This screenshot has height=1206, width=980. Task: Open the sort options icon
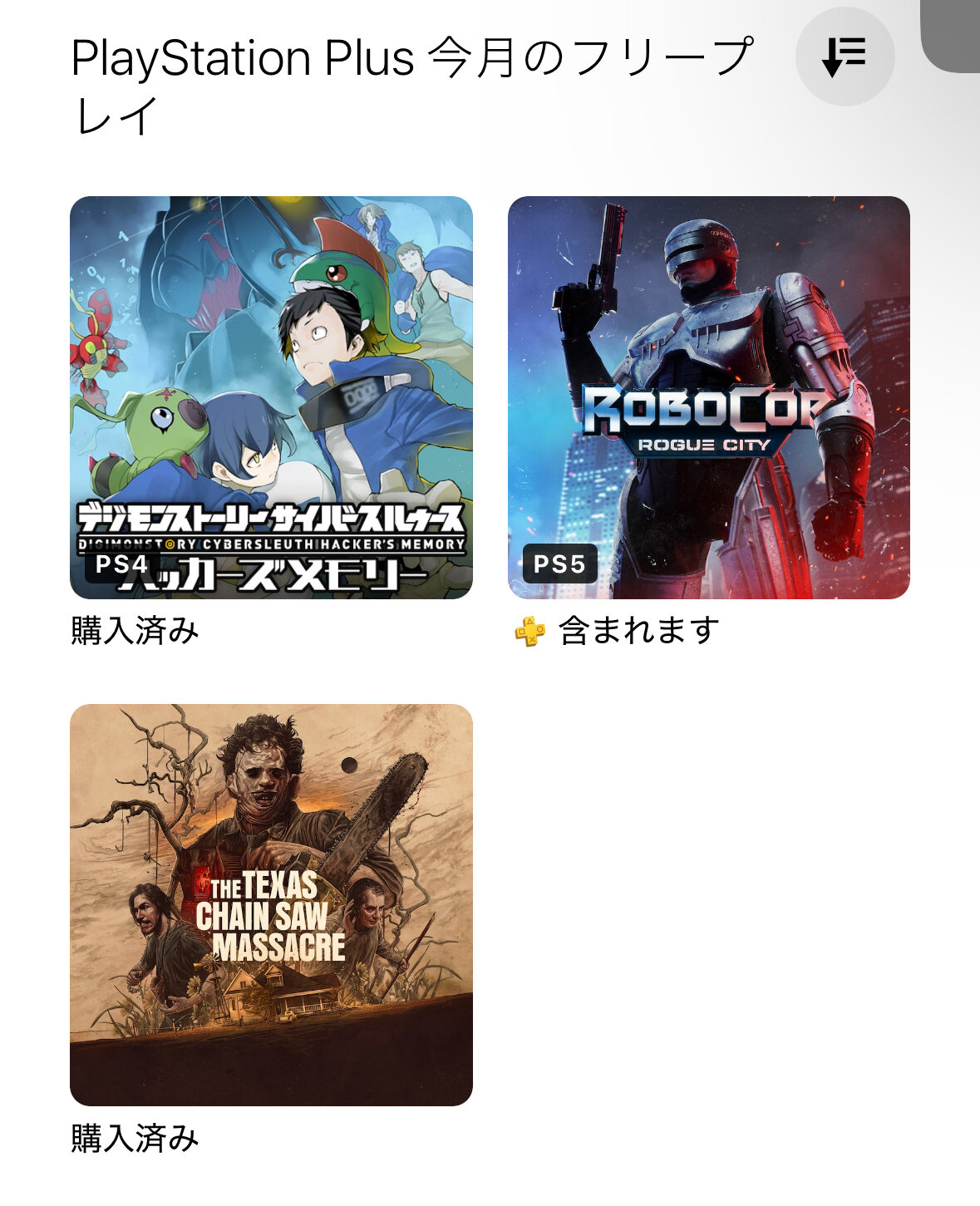[x=844, y=57]
